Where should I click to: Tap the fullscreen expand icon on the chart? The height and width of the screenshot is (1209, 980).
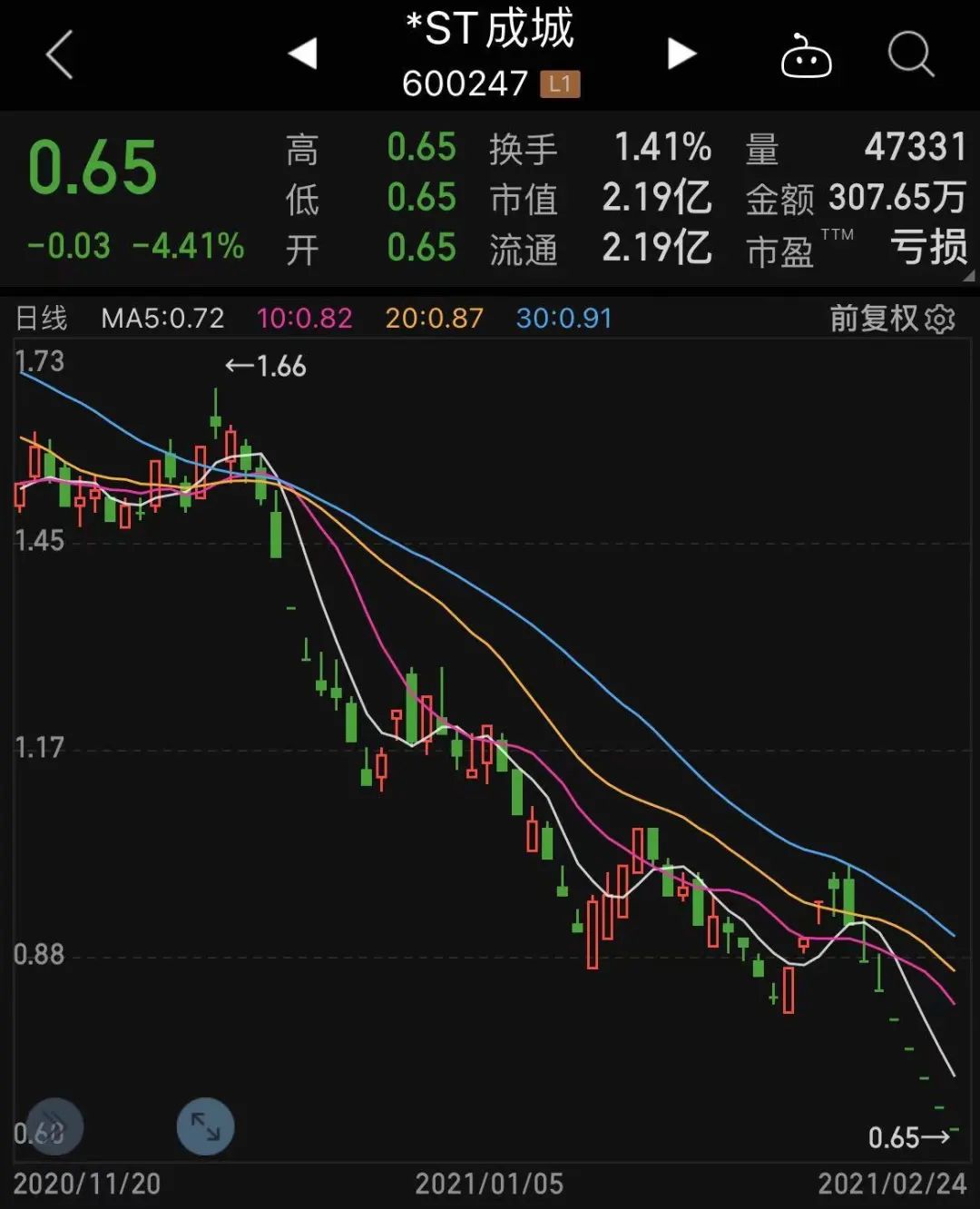tap(204, 1127)
